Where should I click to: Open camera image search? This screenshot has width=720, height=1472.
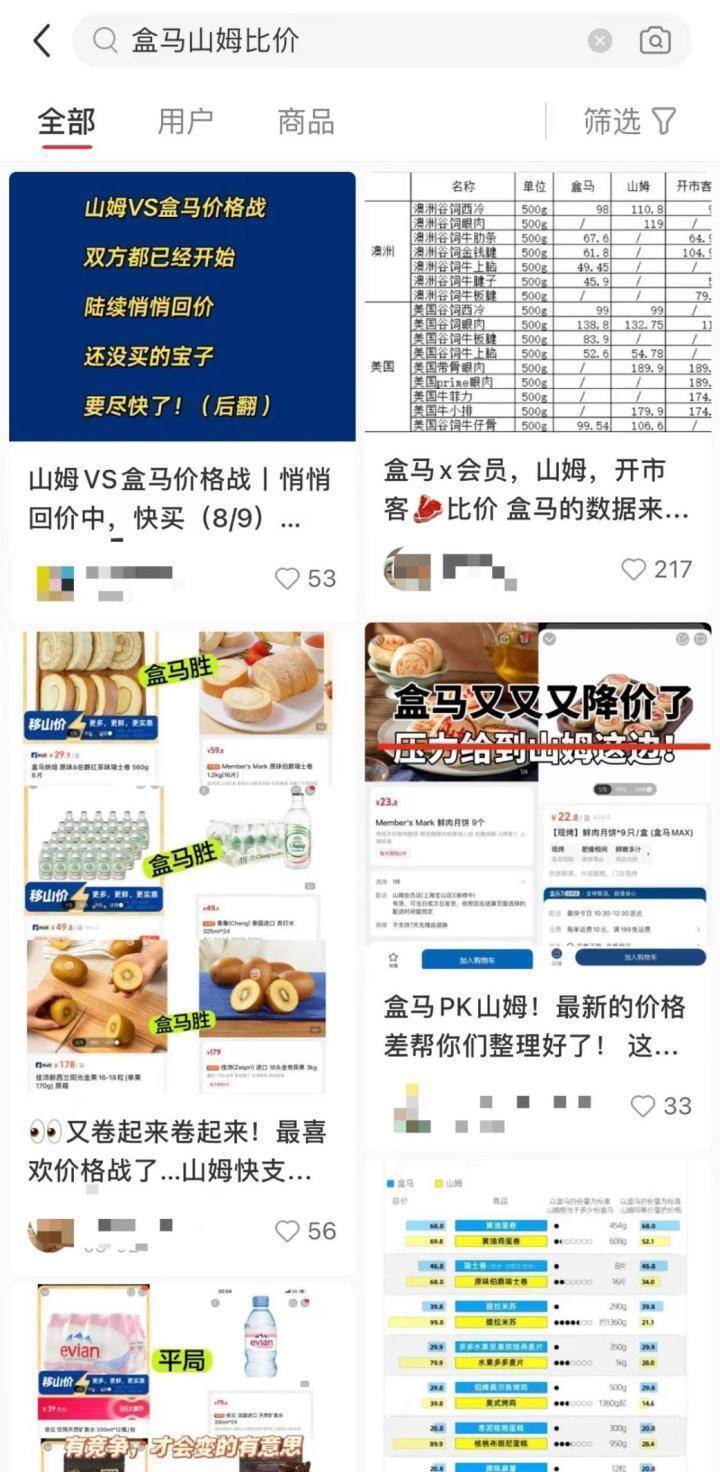click(x=655, y=41)
